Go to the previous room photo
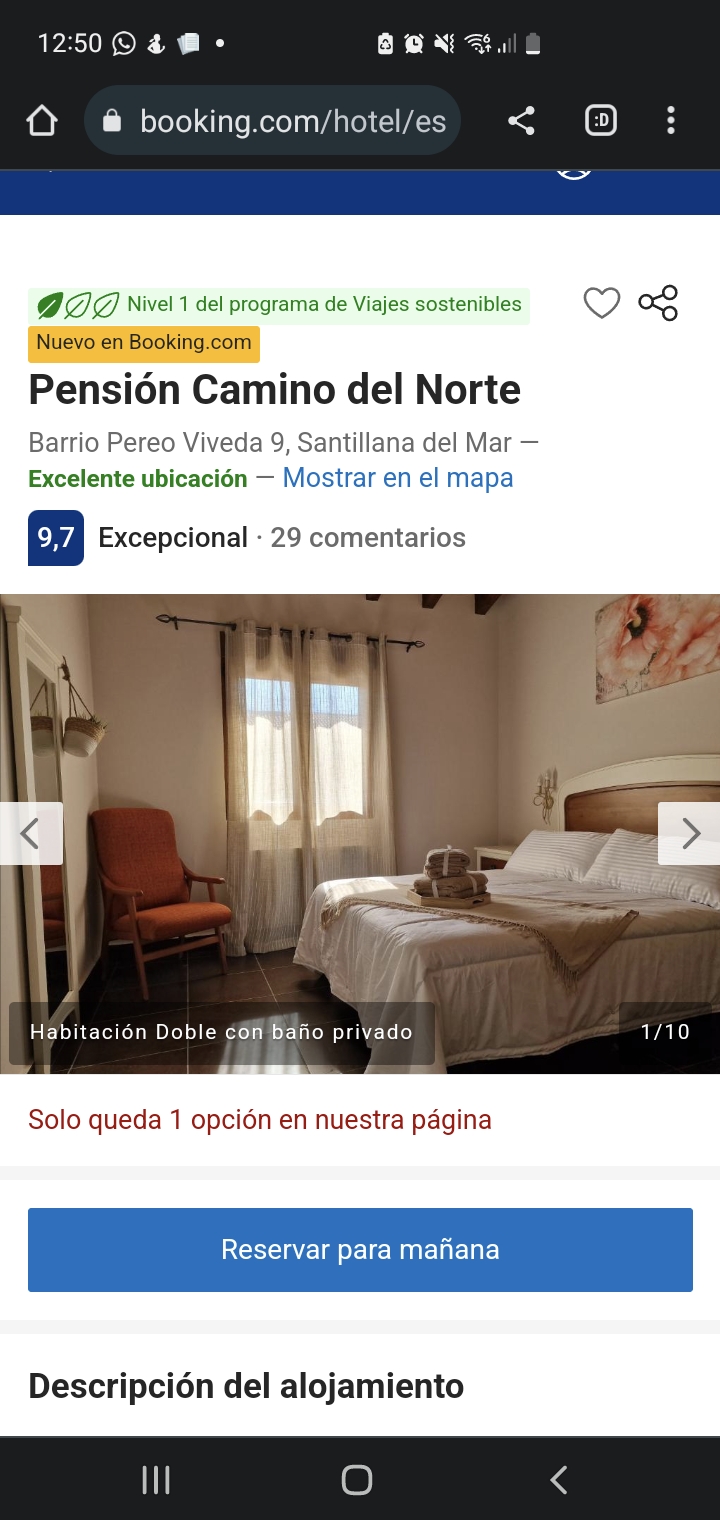 [30, 833]
